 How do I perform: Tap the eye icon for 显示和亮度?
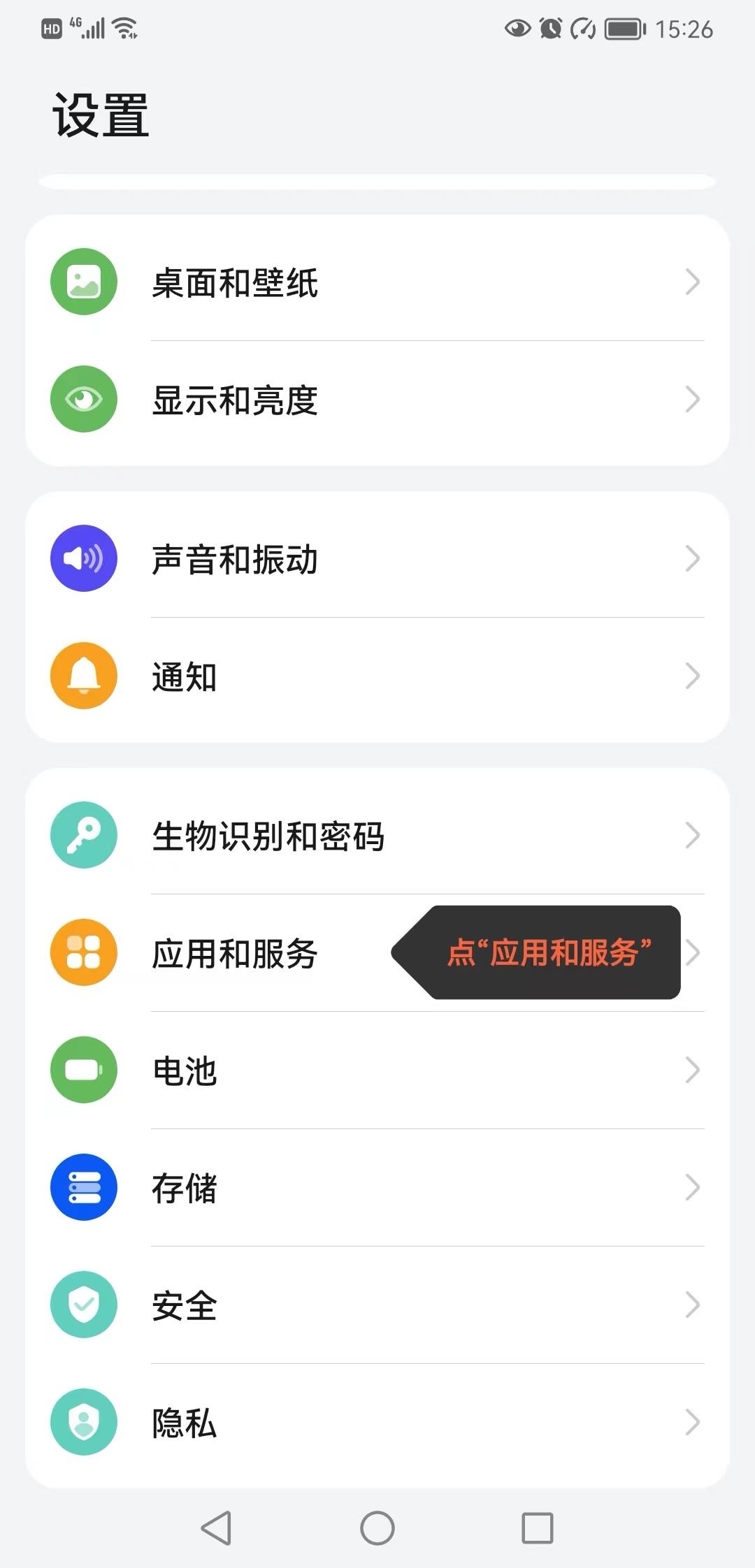point(83,399)
